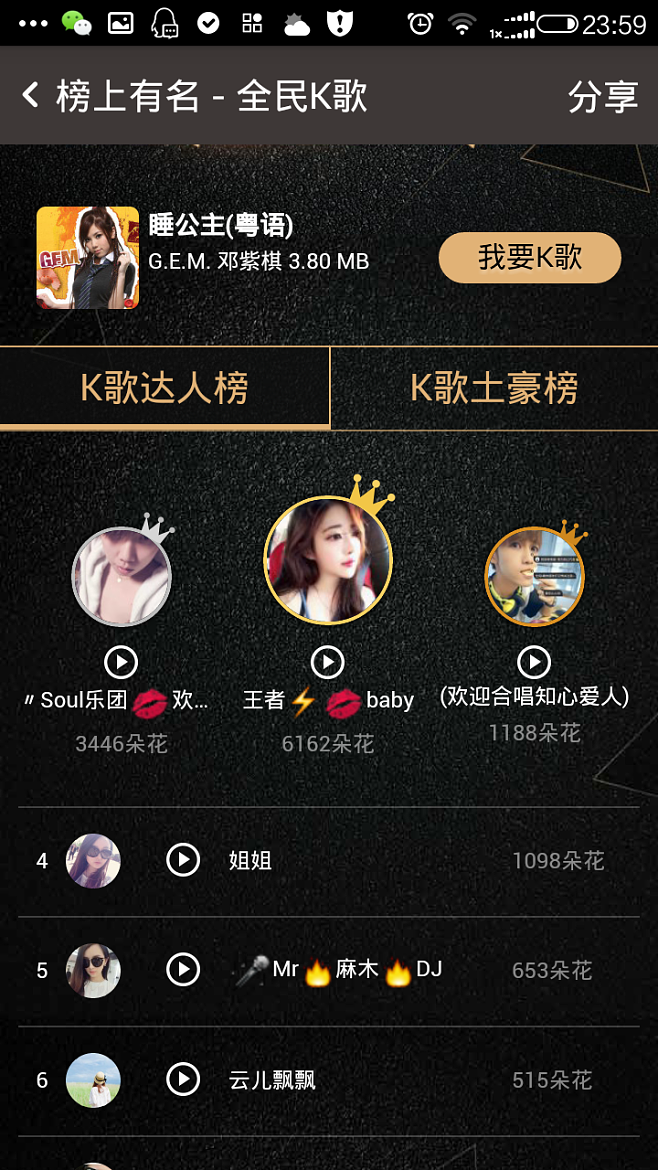Switch to K歌土豪榜 tab

(x=494, y=388)
